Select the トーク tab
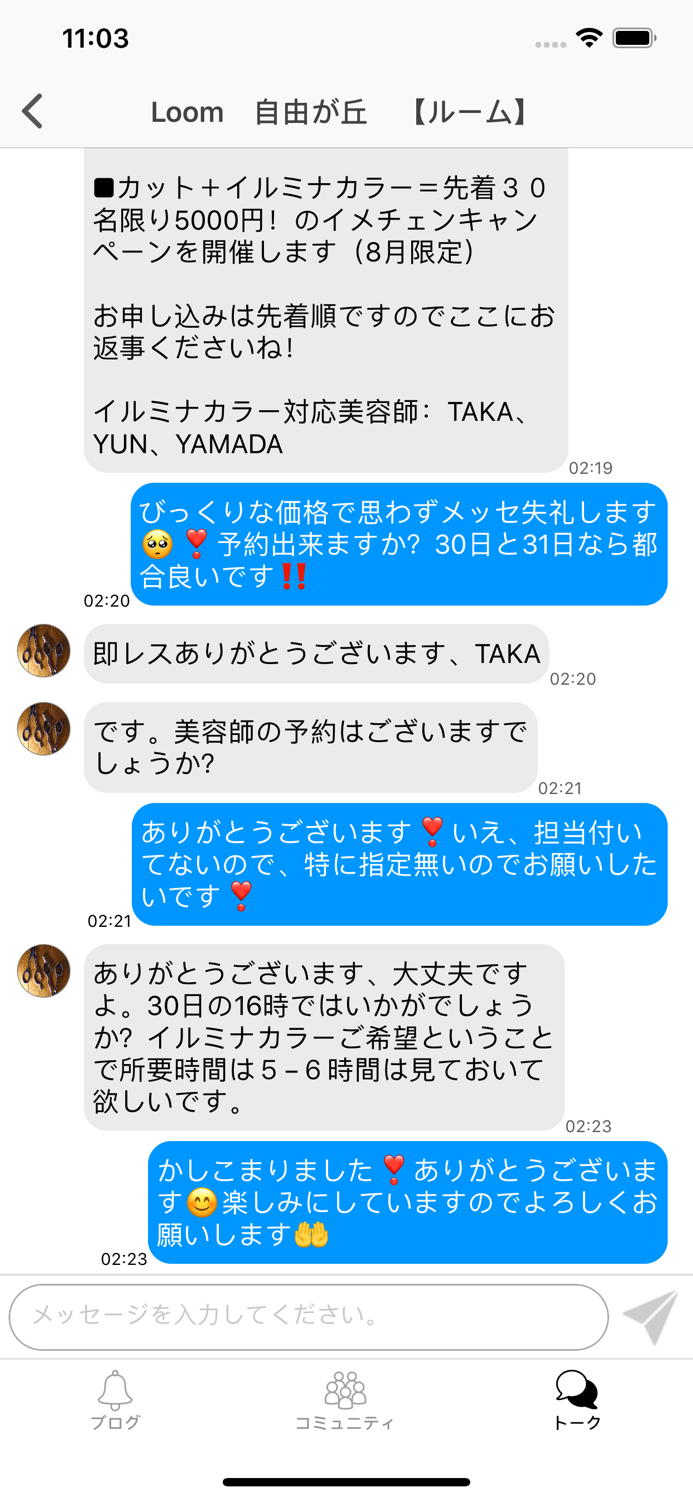693x1500 pixels. click(577, 1400)
